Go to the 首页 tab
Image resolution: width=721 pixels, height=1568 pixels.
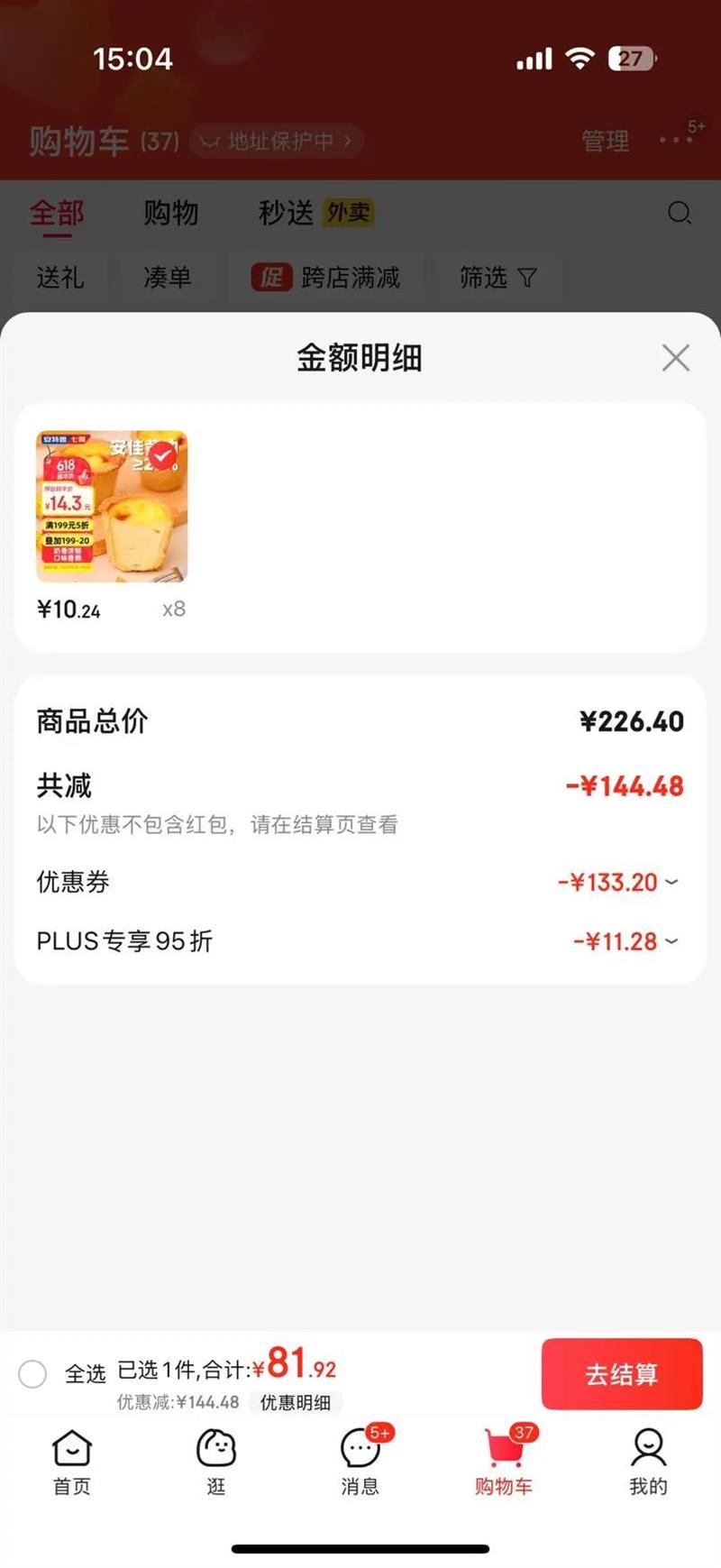[72, 1463]
